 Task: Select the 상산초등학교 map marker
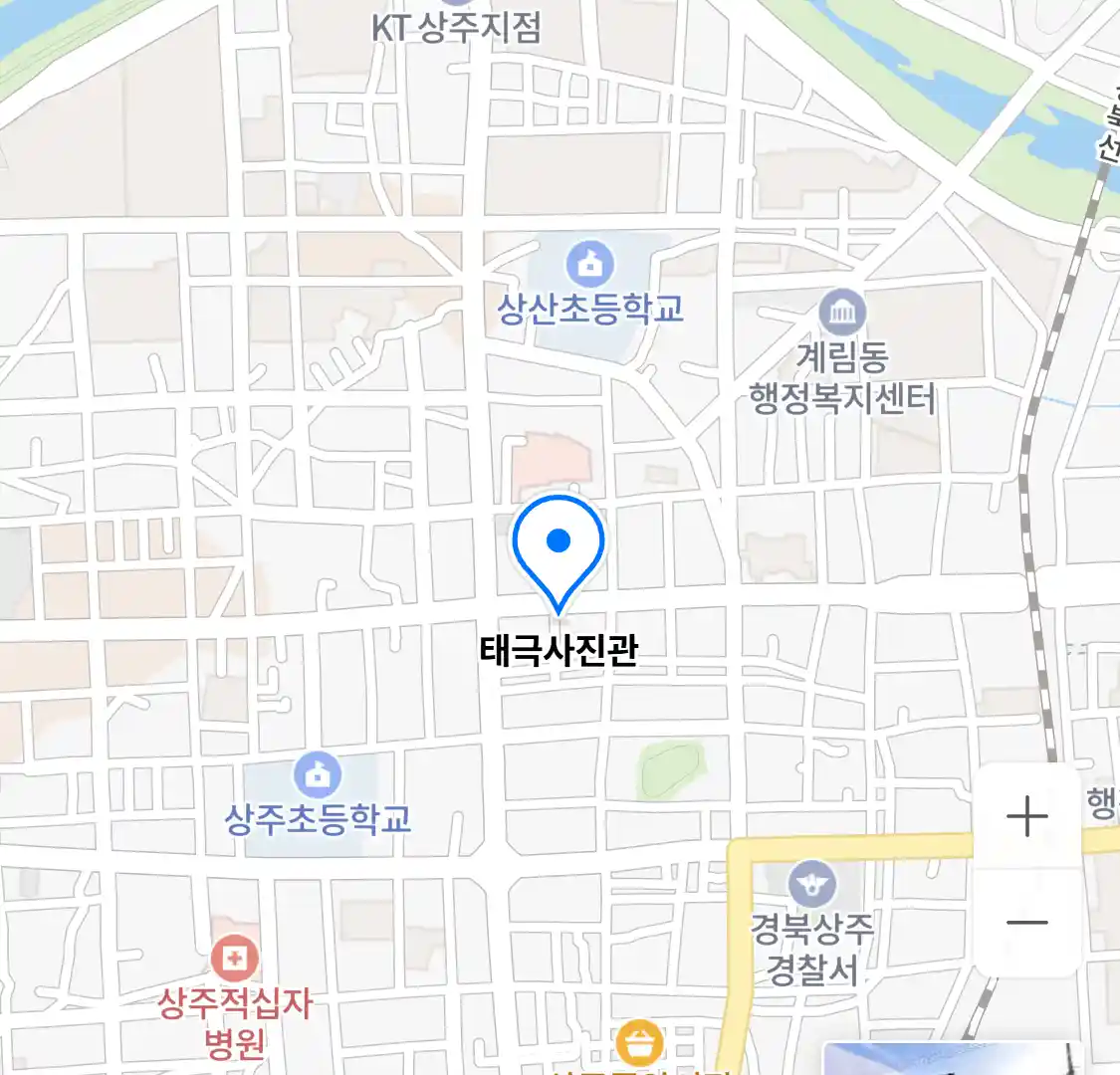[590, 265]
